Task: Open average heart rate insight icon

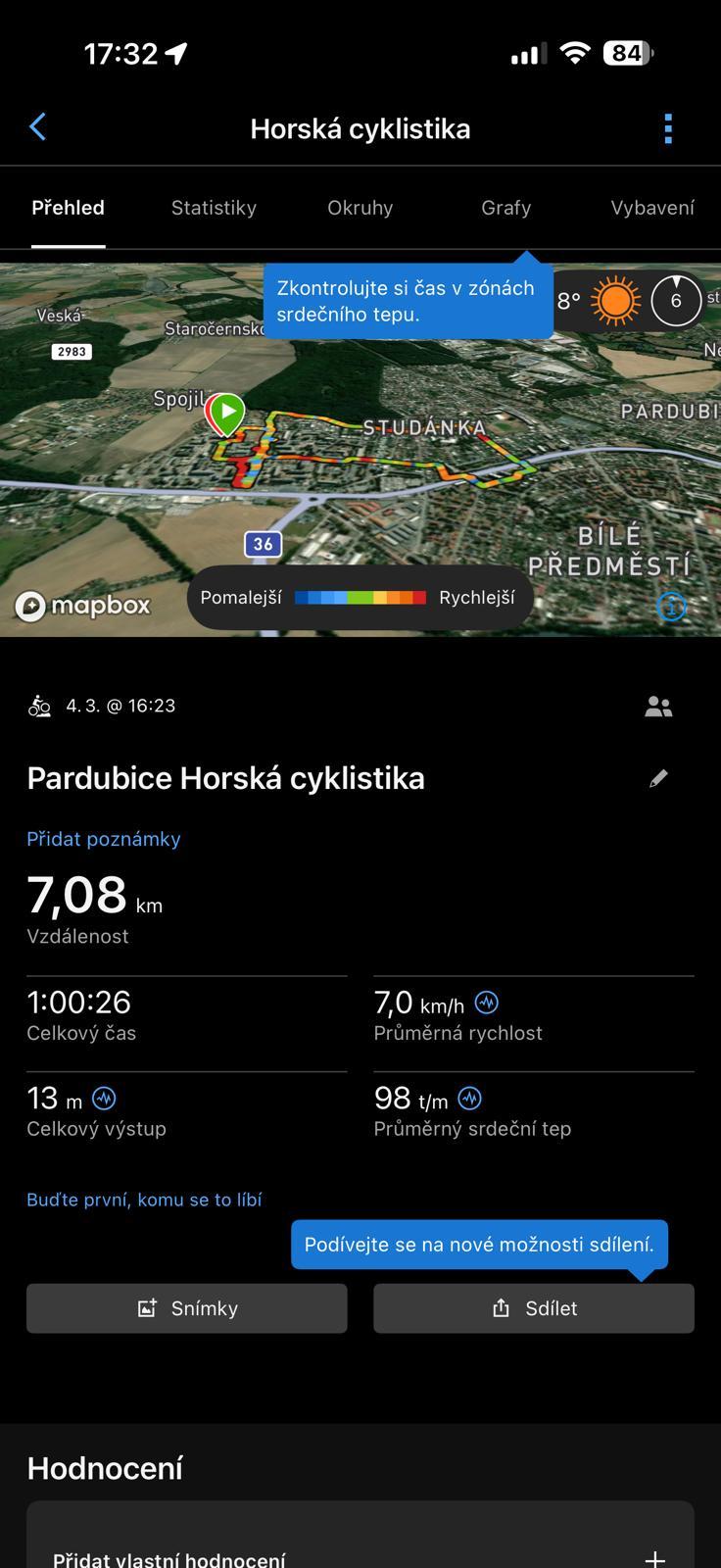Action: (x=470, y=1099)
